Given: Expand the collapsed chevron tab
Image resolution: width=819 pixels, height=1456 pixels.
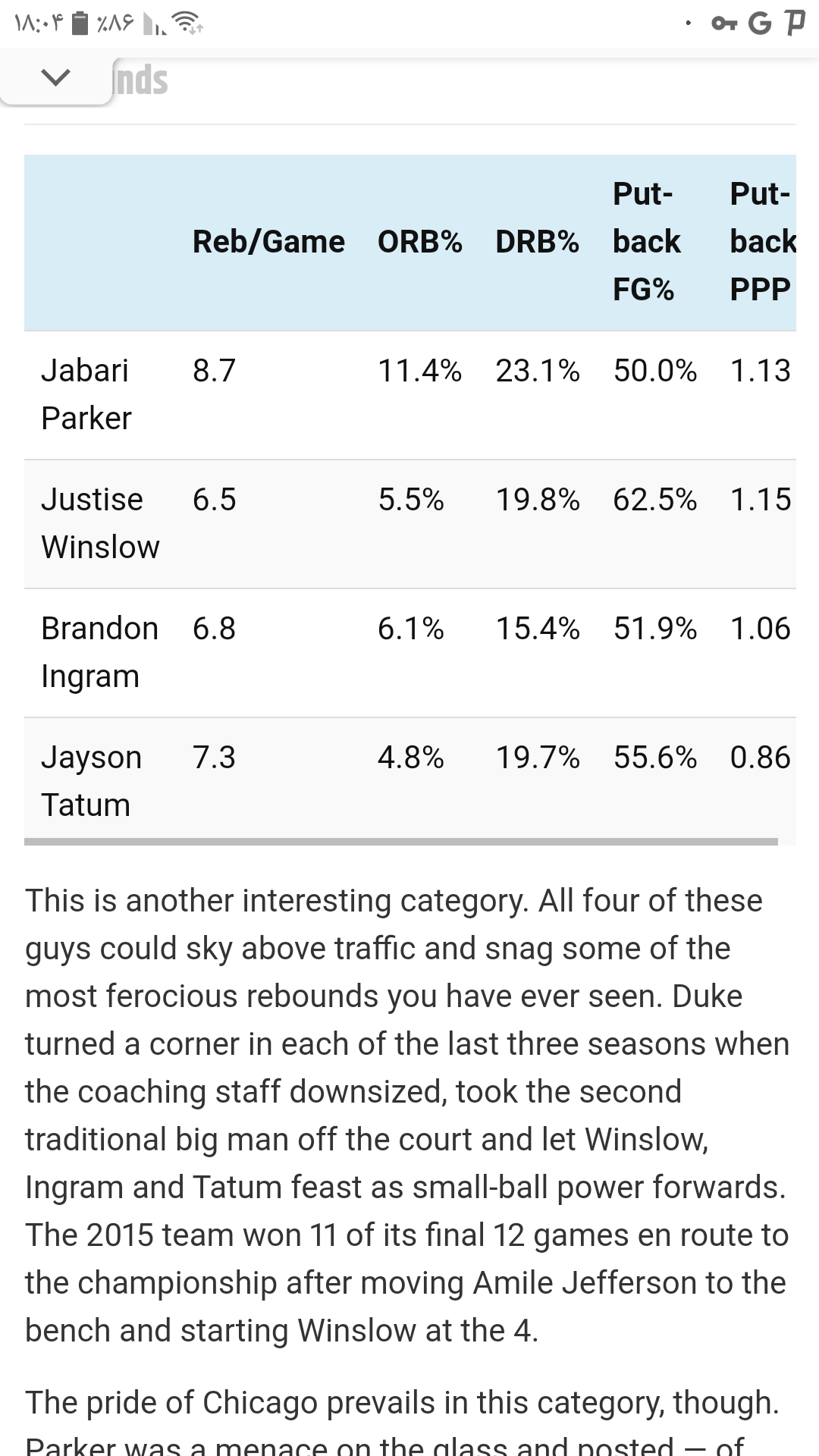Looking at the screenshot, I should (55, 77).
